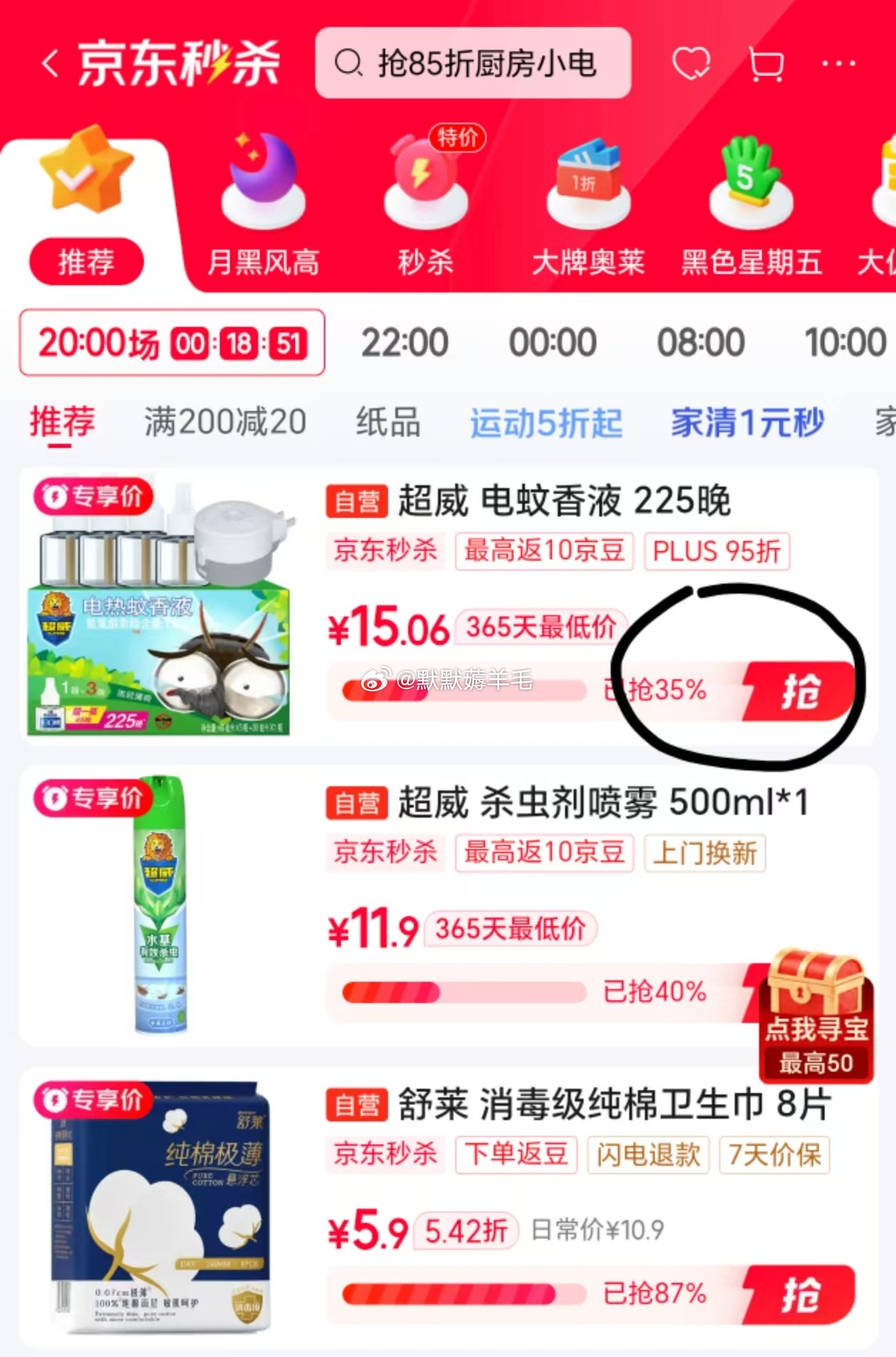Select the 22:00 flash sale session
The width and height of the screenshot is (896, 1357).
coord(404,343)
